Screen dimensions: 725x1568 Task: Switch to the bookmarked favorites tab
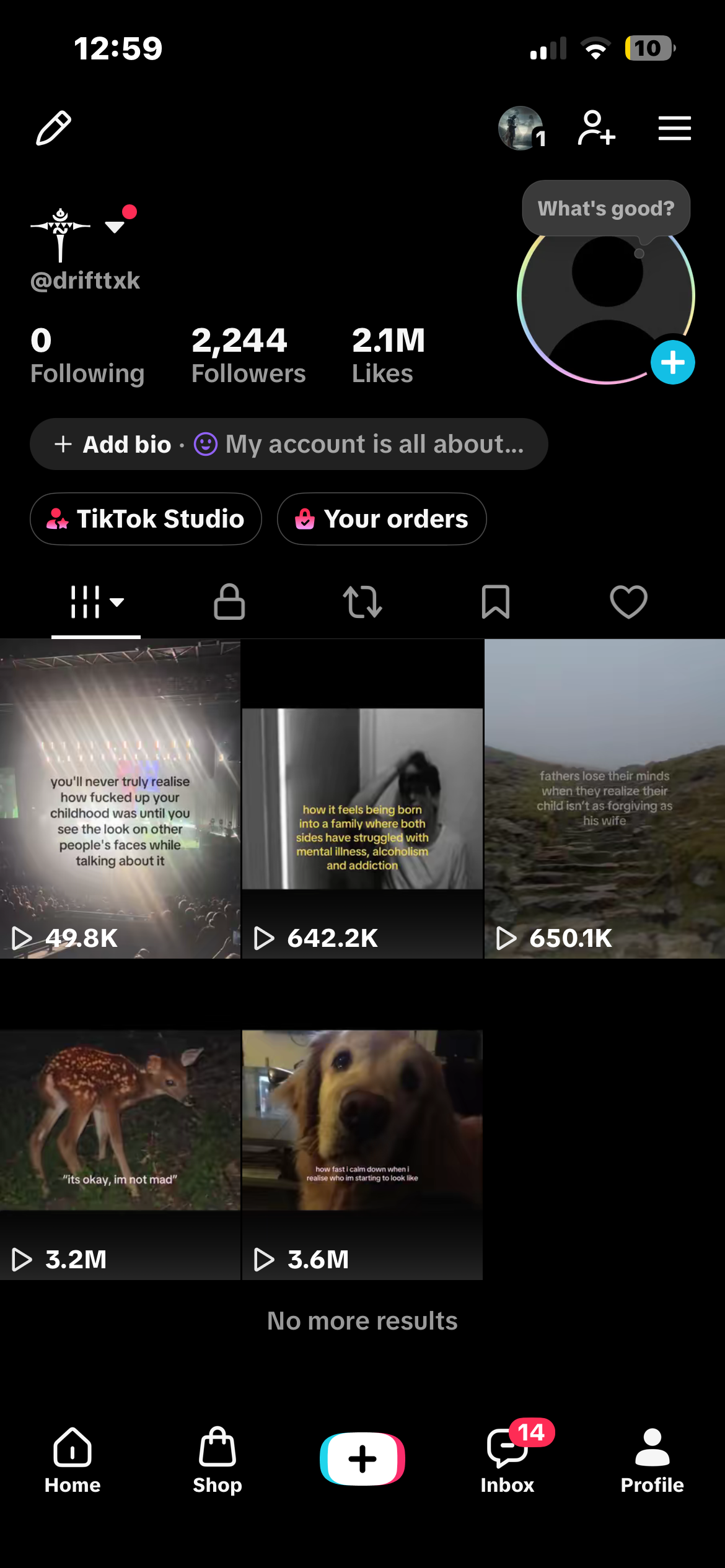(496, 601)
